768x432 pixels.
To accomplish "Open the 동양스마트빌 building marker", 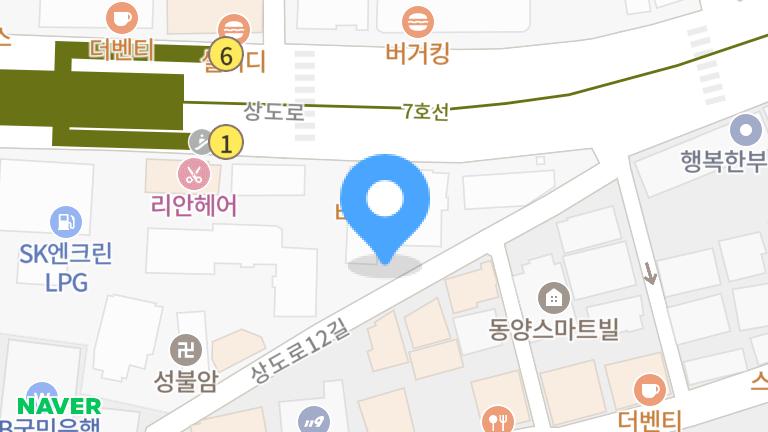I will [x=553, y=297].
